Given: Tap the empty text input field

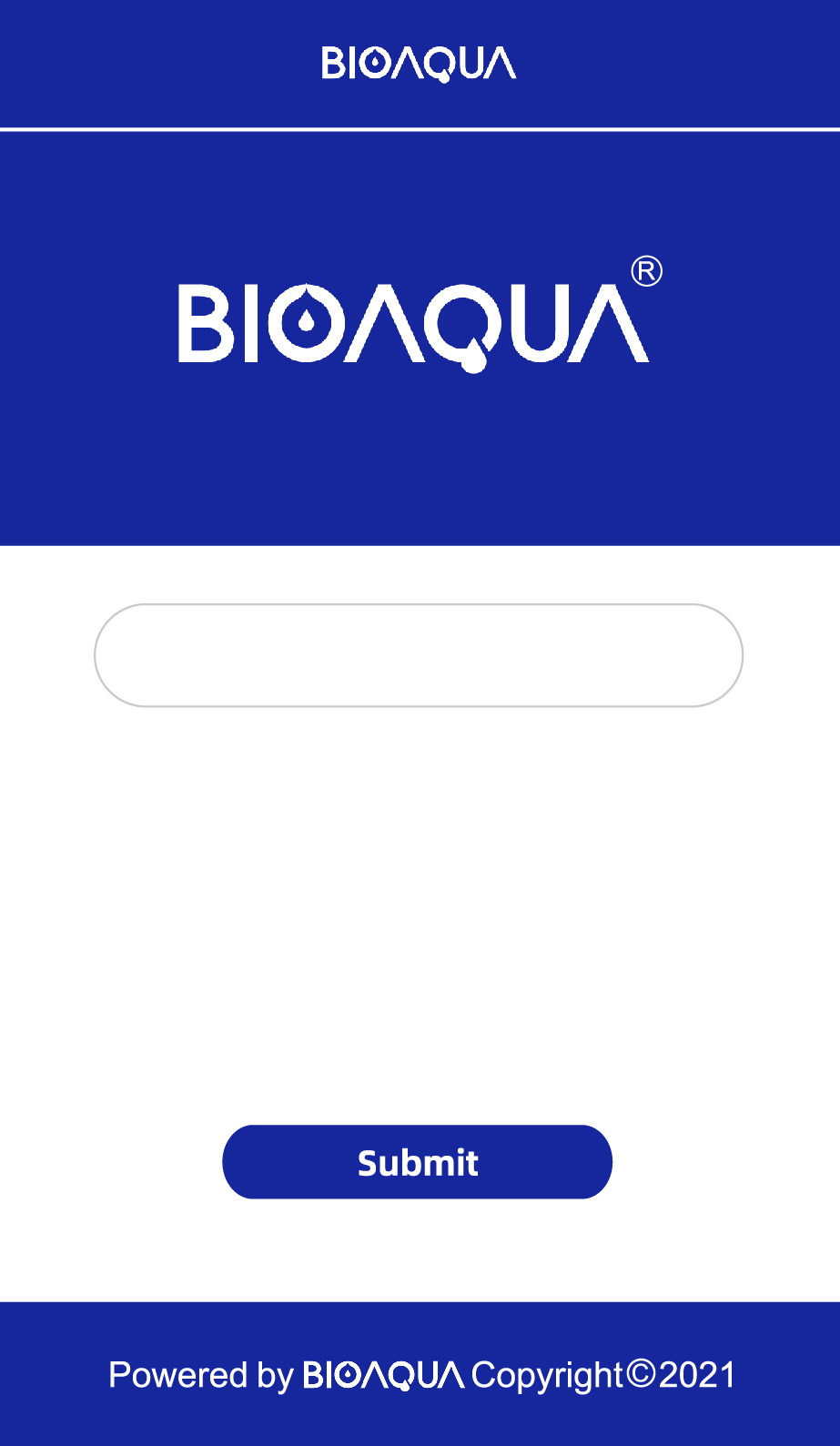Looking at the screenshot, I should tap(419, 655).
